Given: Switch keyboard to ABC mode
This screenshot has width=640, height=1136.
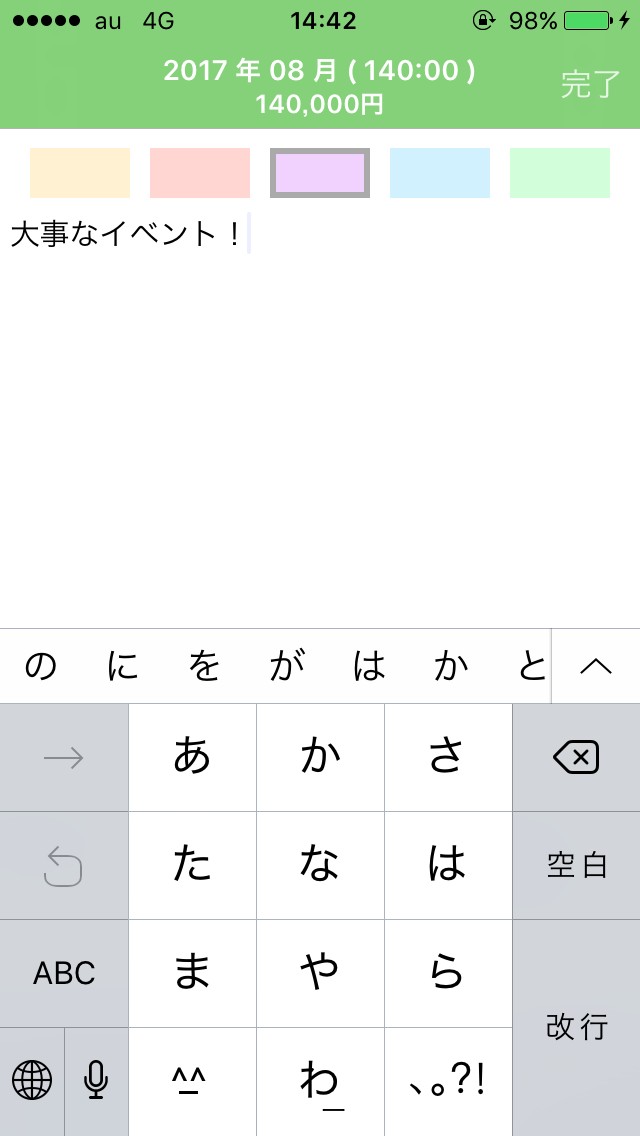Looking at the screenshot, I should 64,973.
